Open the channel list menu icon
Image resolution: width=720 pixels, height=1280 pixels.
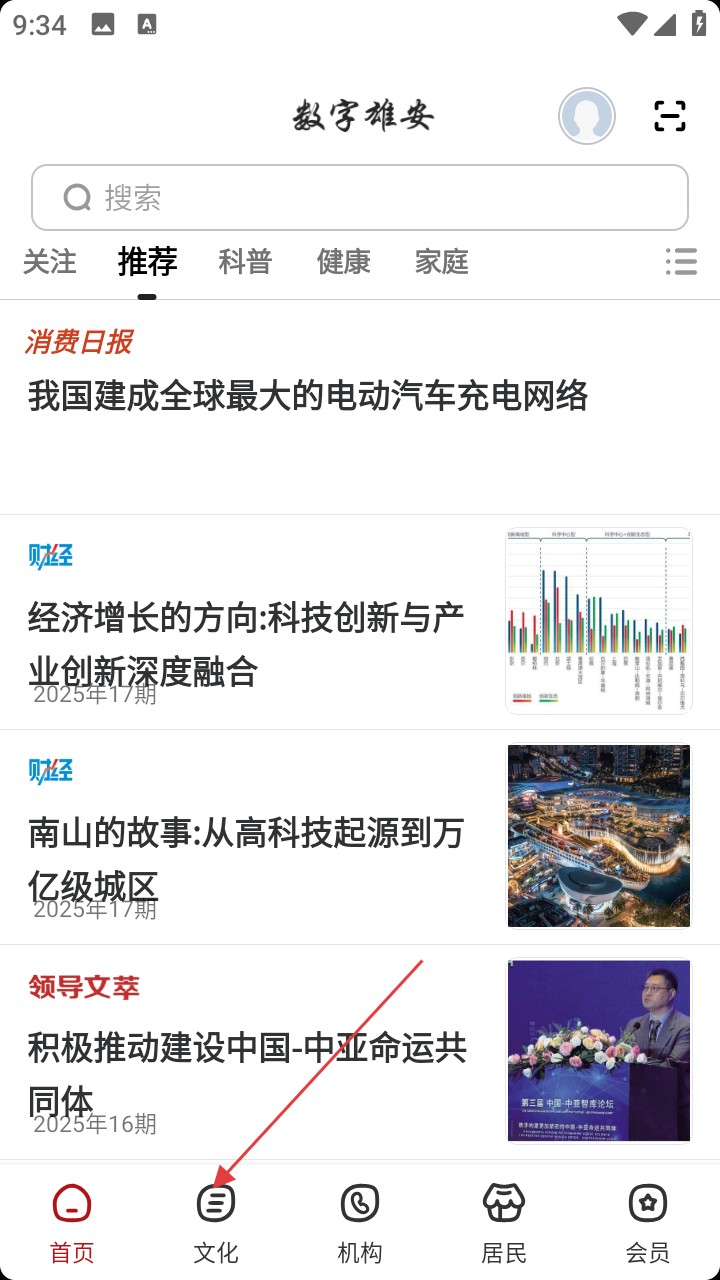[681, 262]
